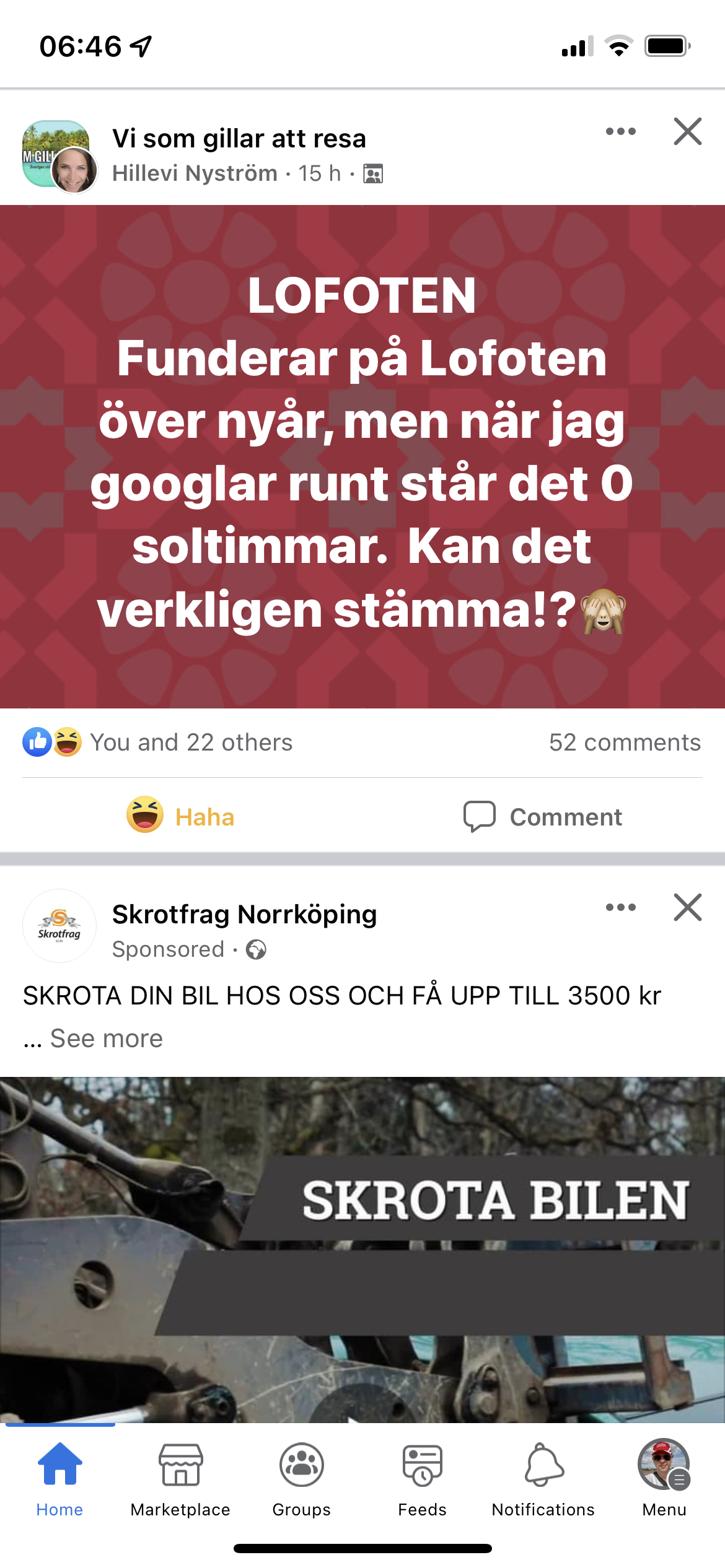
Task: Open options menu for Skrotfrag ad
Action: point(620,907)
